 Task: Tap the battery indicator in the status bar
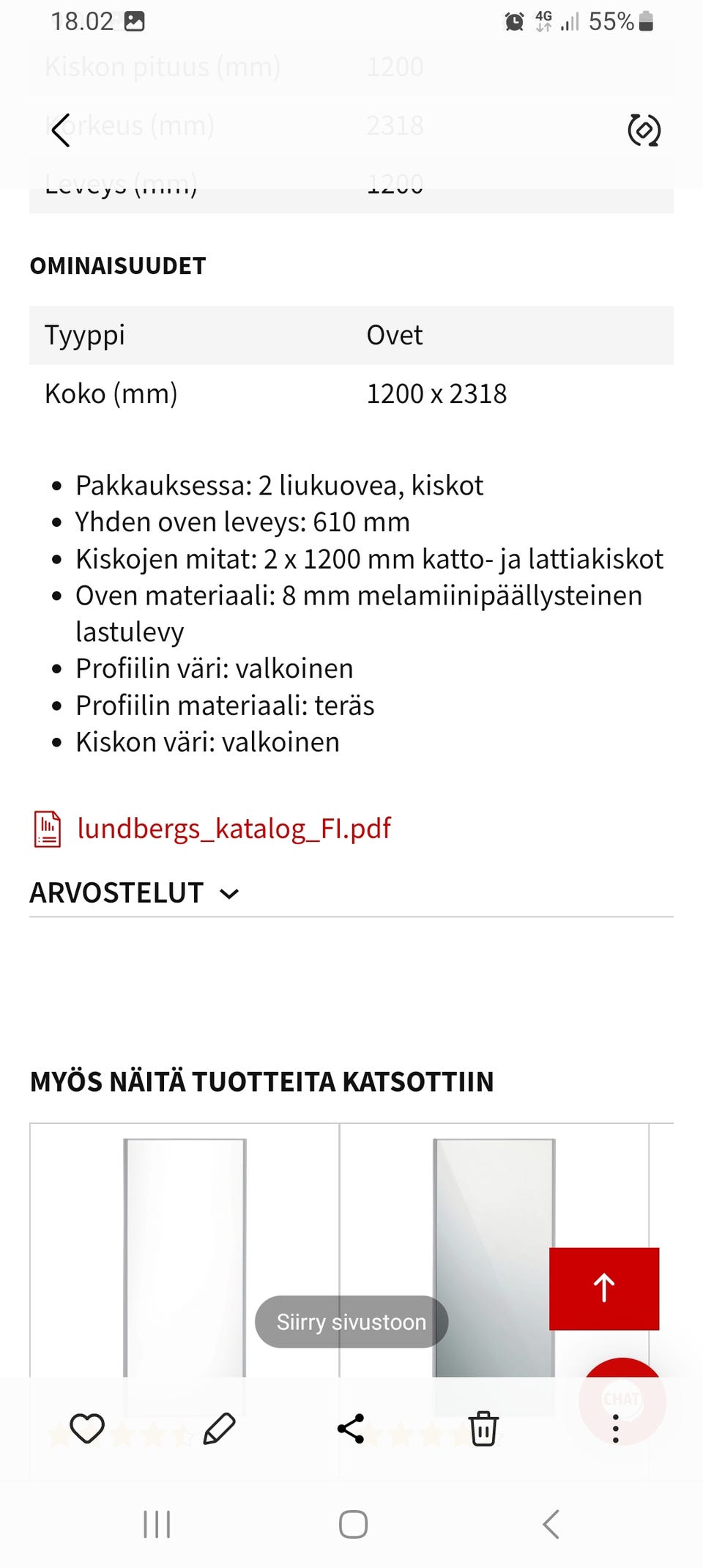click(647, 21)
